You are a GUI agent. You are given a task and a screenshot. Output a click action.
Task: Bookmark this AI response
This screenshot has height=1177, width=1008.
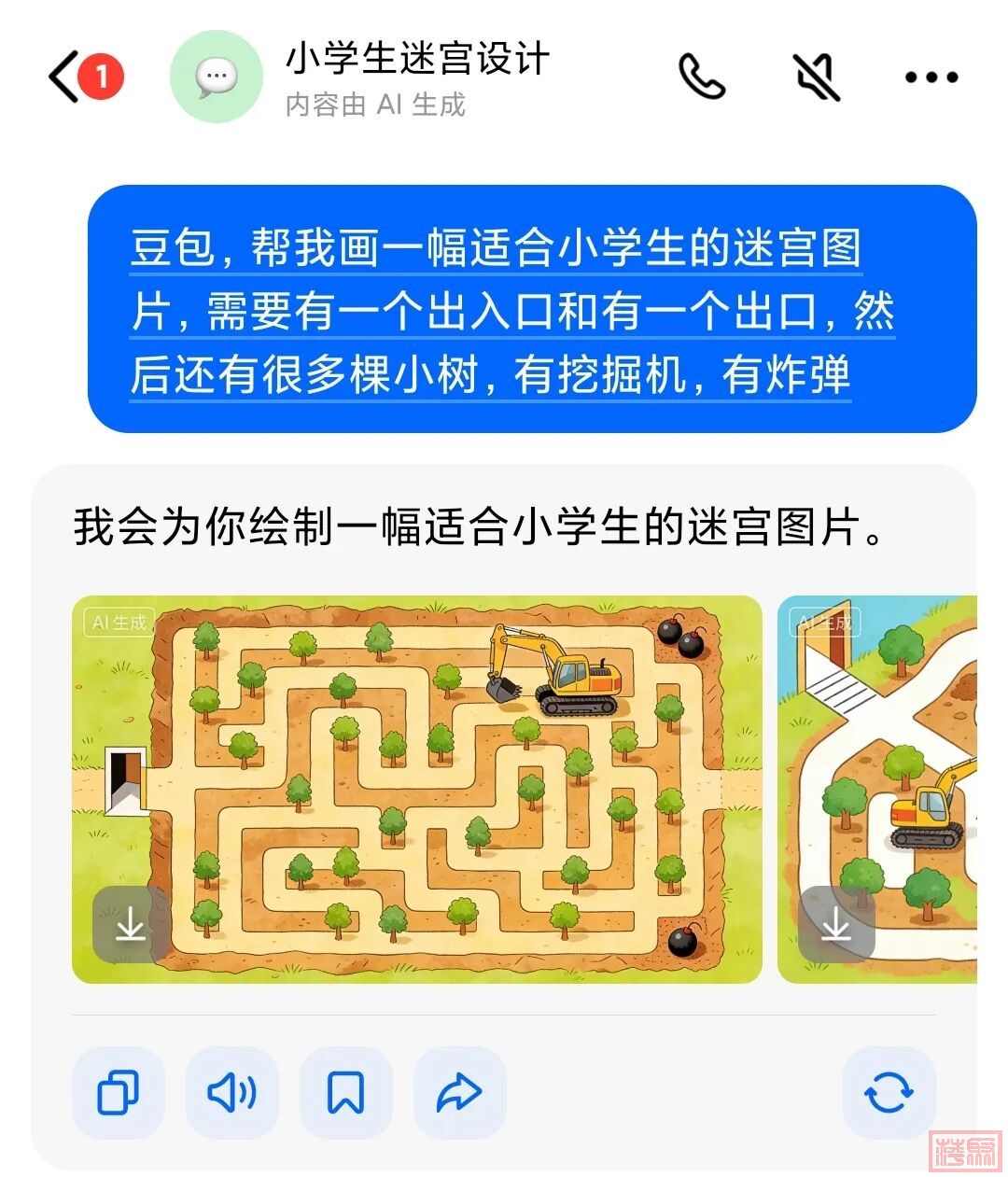(345, 1092)
